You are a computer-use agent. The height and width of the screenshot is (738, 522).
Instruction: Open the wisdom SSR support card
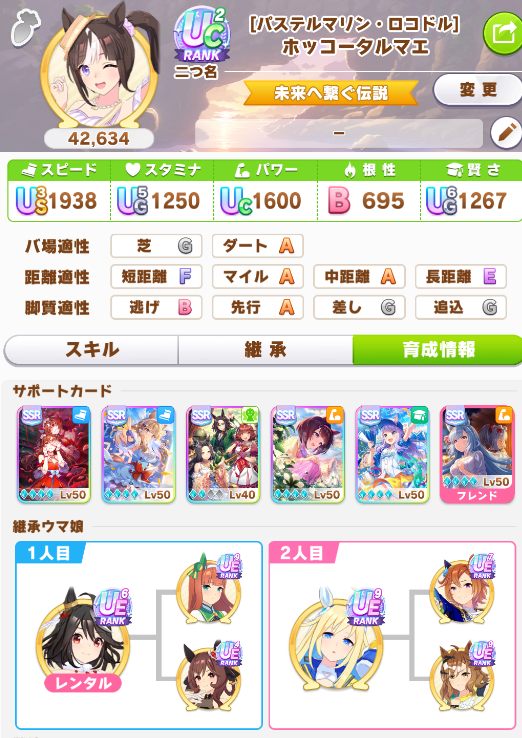pyautogui.click(x=392, y=454)
